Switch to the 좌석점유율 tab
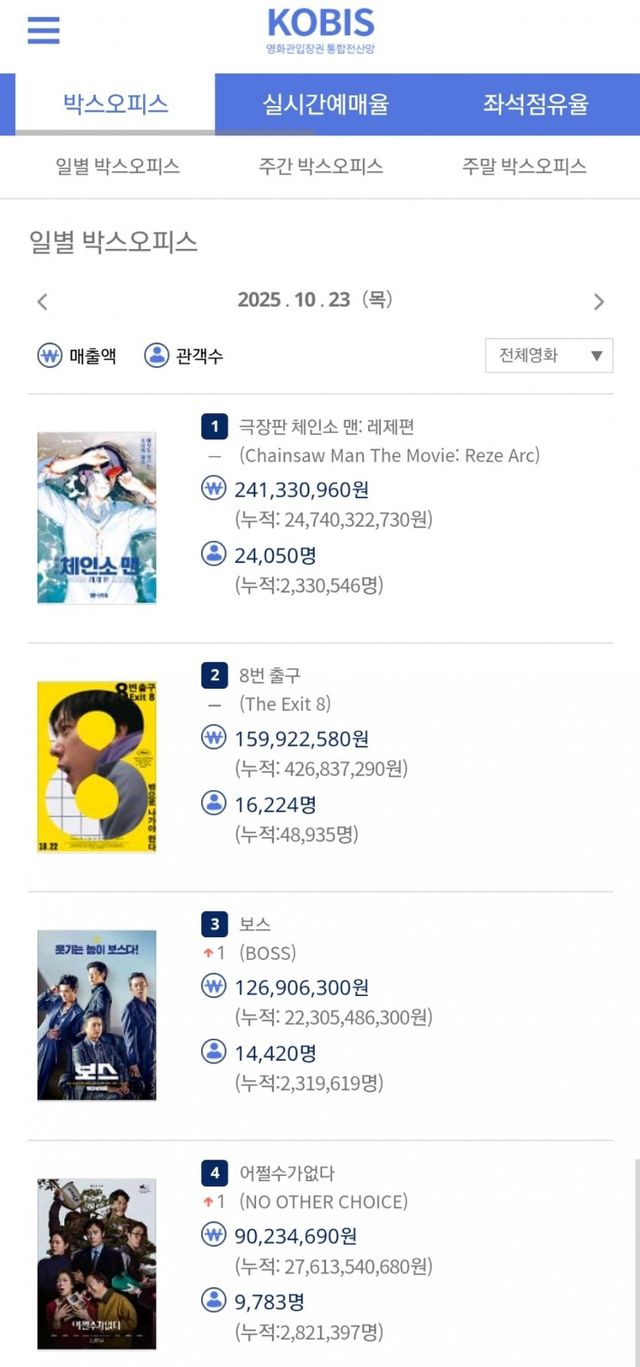This screenshot has height=1367, width=640. 535,104
